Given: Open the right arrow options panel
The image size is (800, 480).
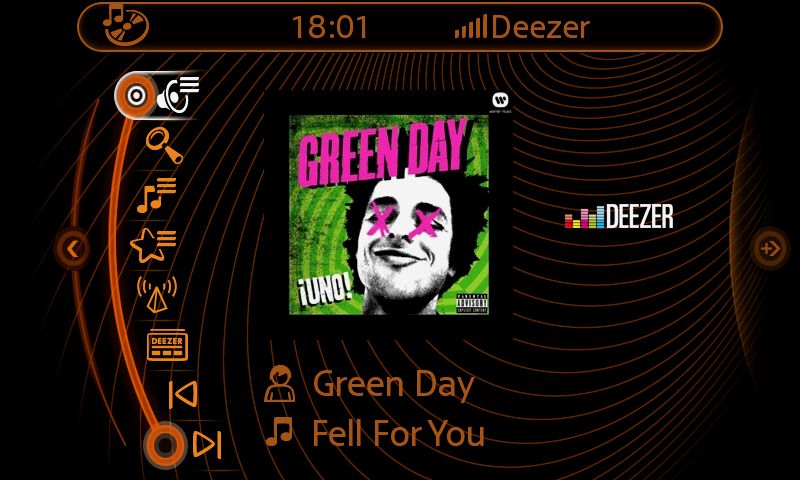Looking at the screenshot, I should coord(769,248).
